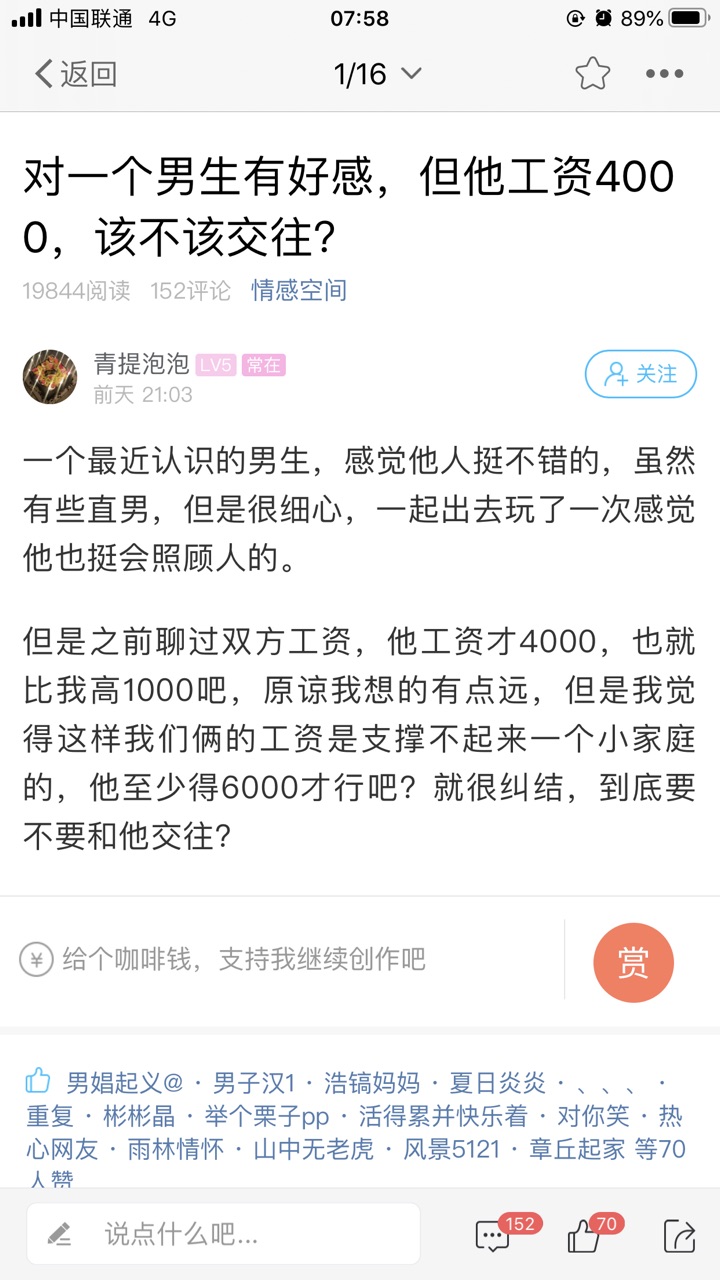
Task: Share this post
Action: (x=678, y=1237)
